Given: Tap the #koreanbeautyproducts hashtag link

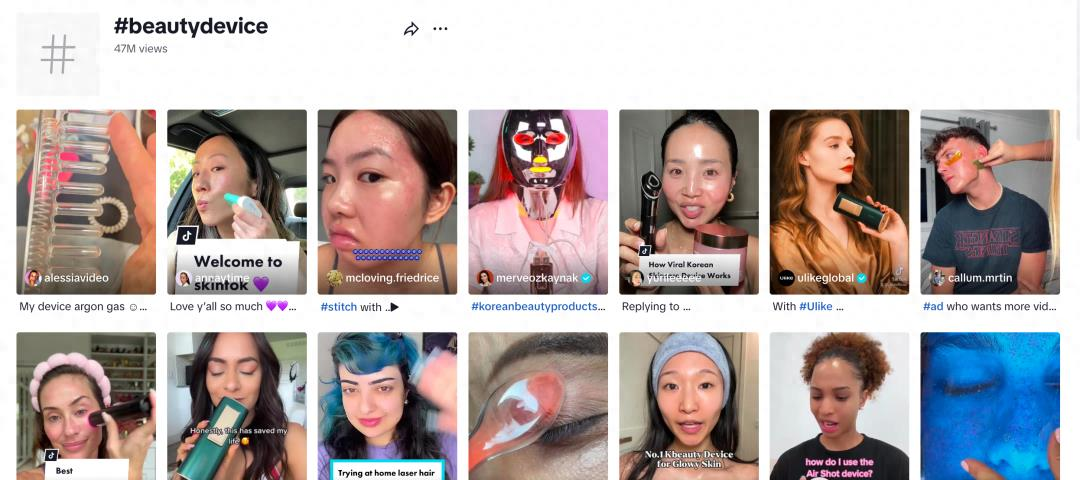Looking at the screenshot, I should (x=538, y=307).
